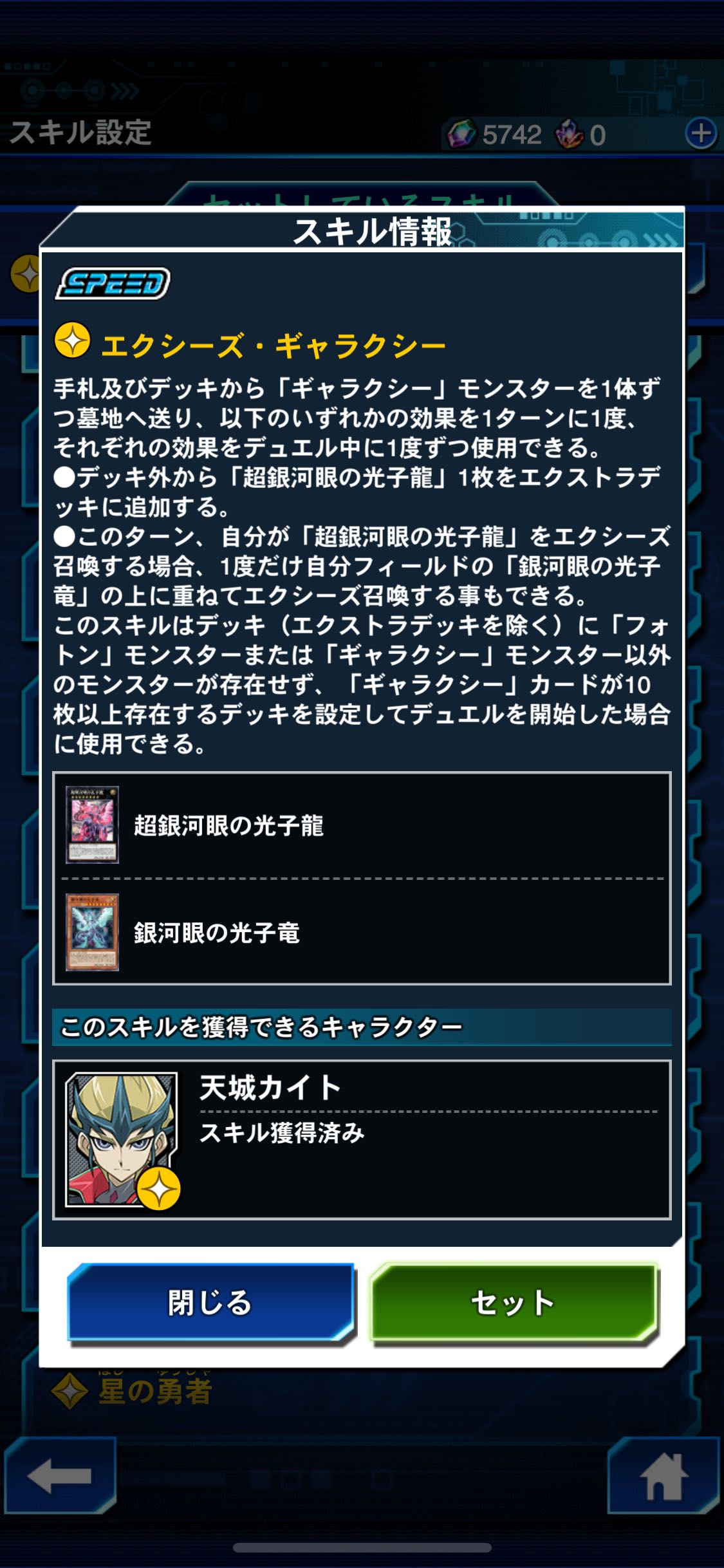The height and width of the screenshot is (1568, 724).
Task: Open the 銀河眼の光子竜 card row
Action: (362, 932)
